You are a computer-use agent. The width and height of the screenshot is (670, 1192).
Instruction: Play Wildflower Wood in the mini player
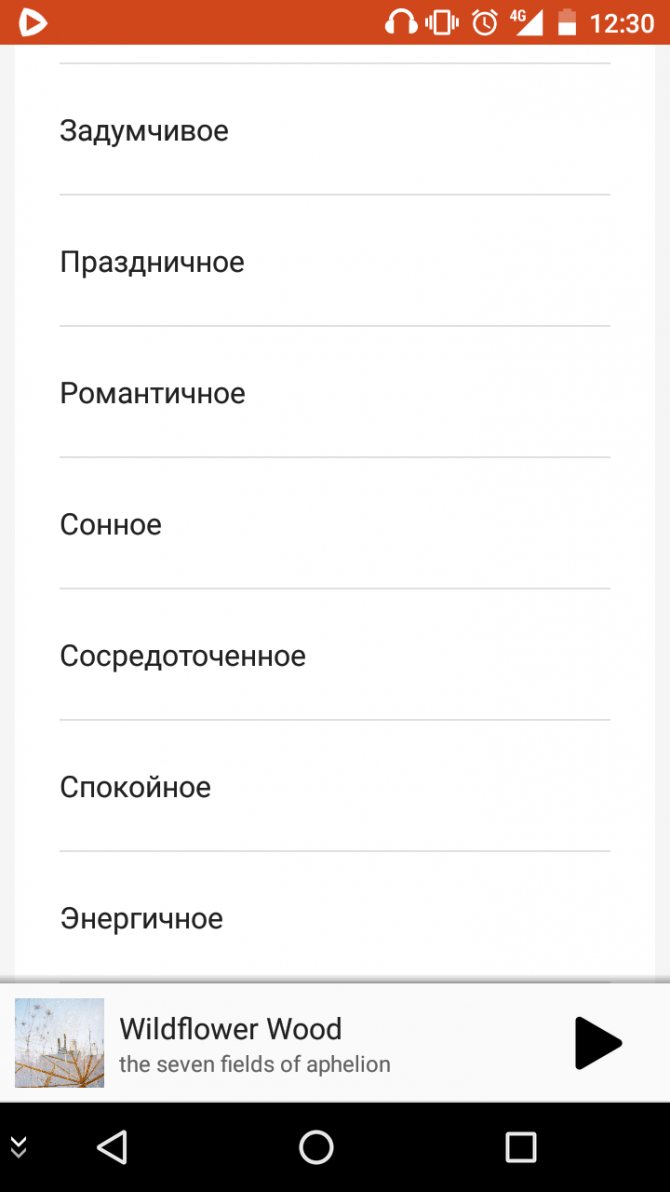point(598,1043)
